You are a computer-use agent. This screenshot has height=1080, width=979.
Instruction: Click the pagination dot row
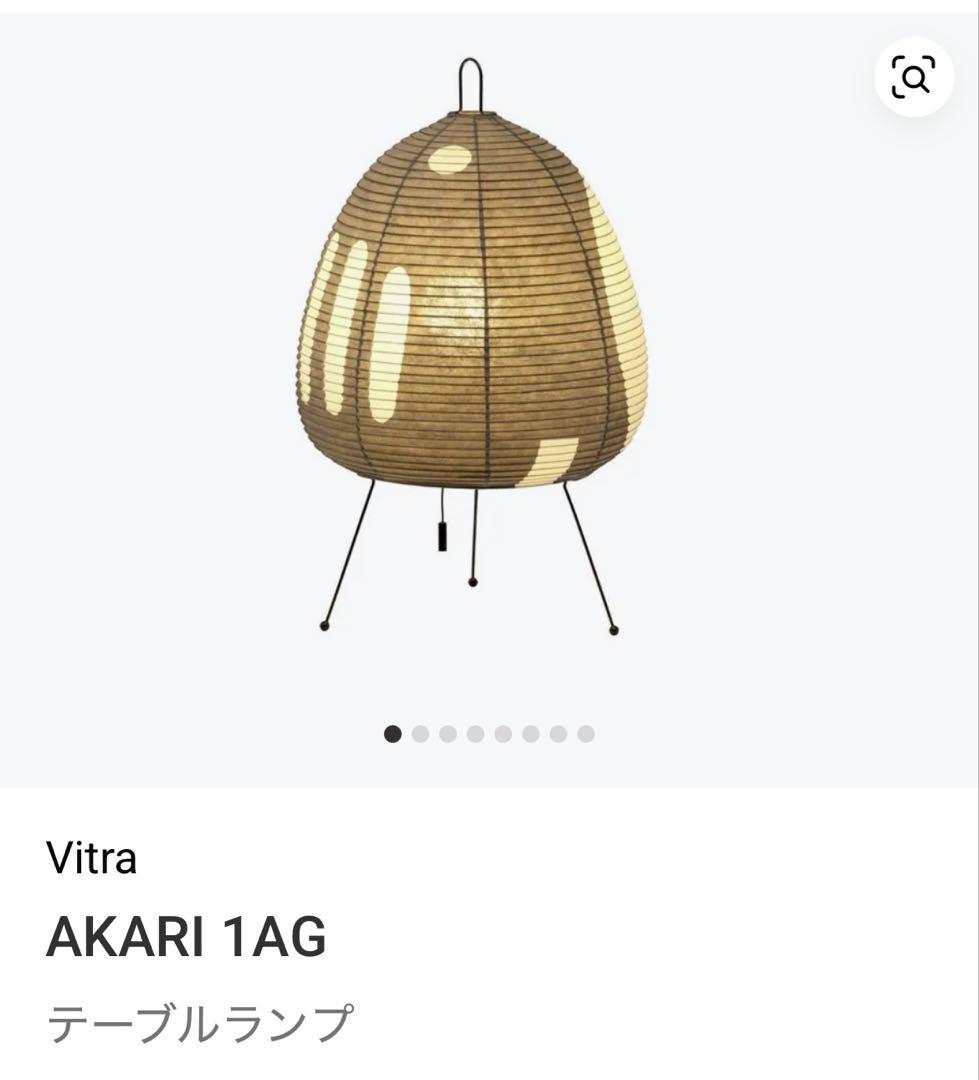tap(488, 733)
